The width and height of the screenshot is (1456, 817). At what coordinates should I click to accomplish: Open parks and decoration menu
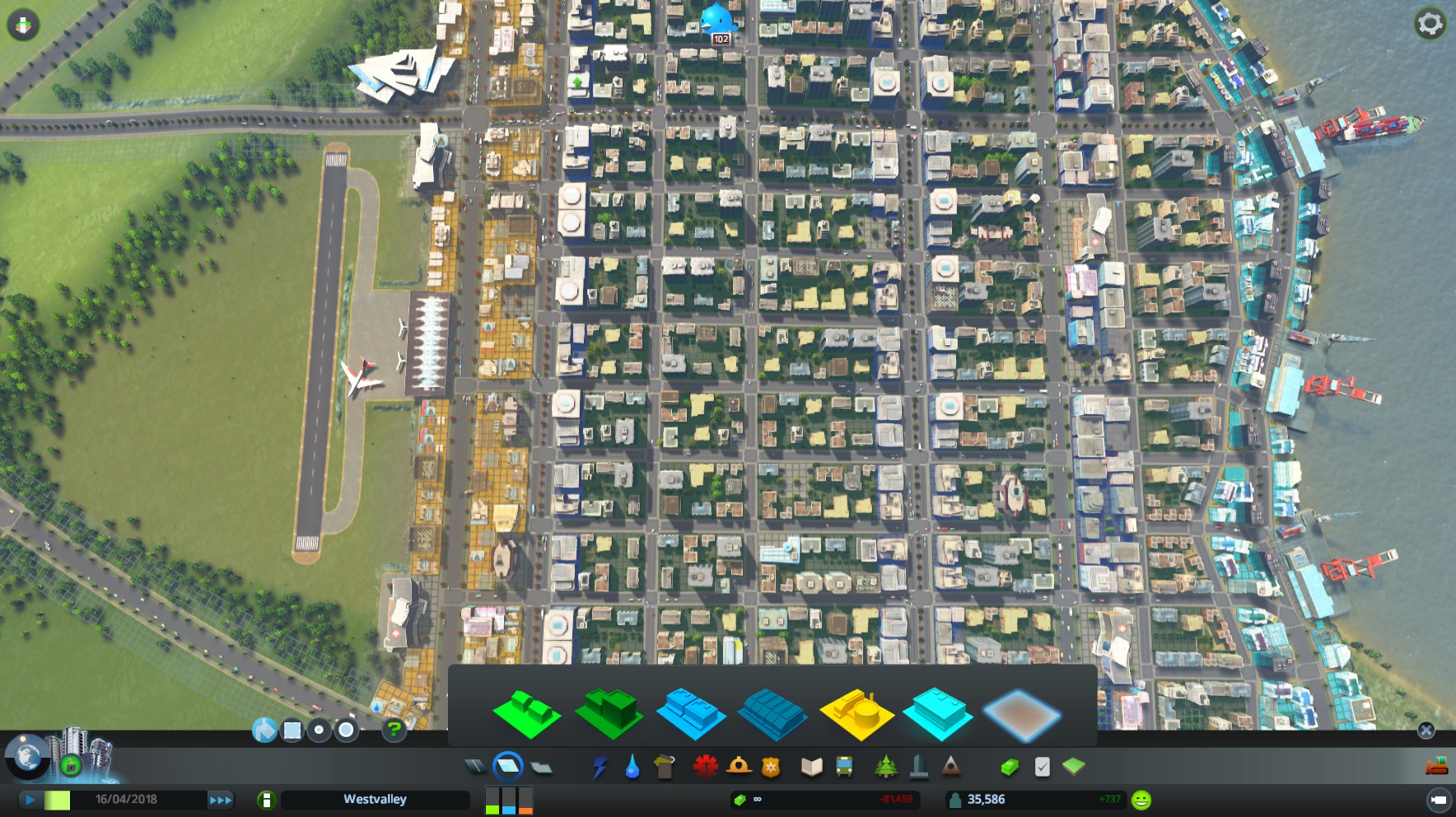coord(886,768)
